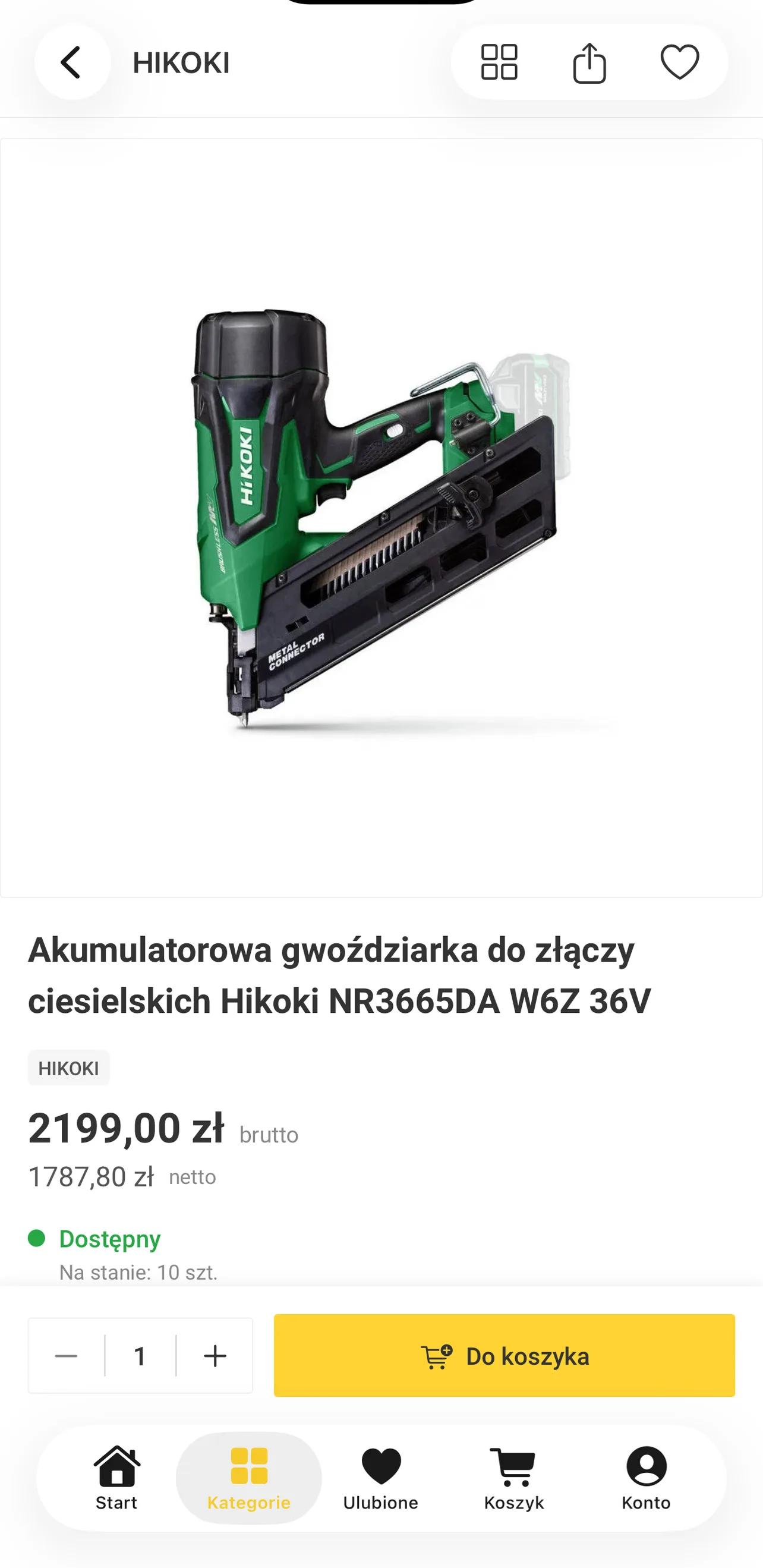Go to the Koszyk tab
Viewport: 763px width, 1568px height.
click(513, 1478)
